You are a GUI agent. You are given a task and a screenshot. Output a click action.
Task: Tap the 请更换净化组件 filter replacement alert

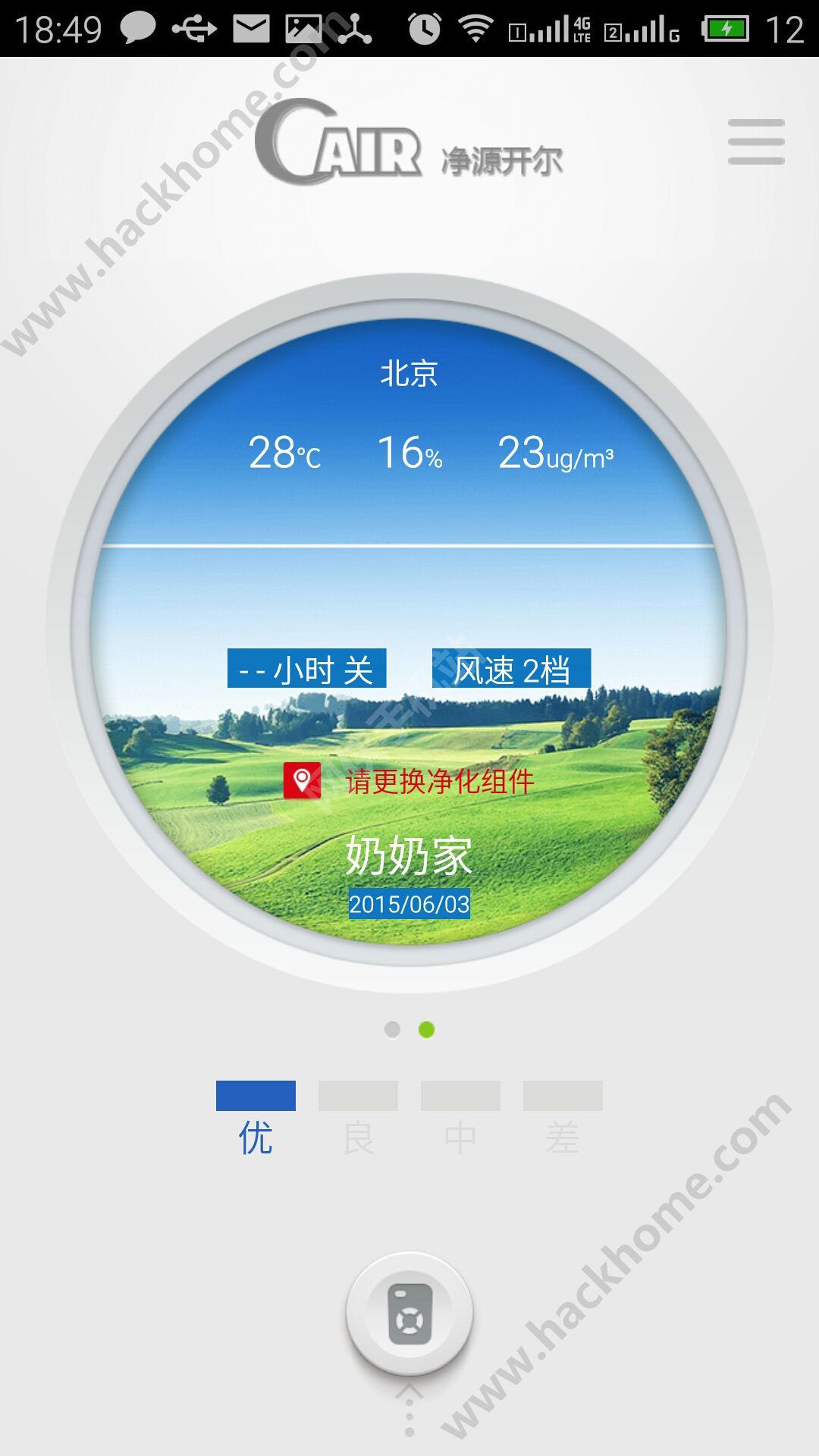pos(438,781)
